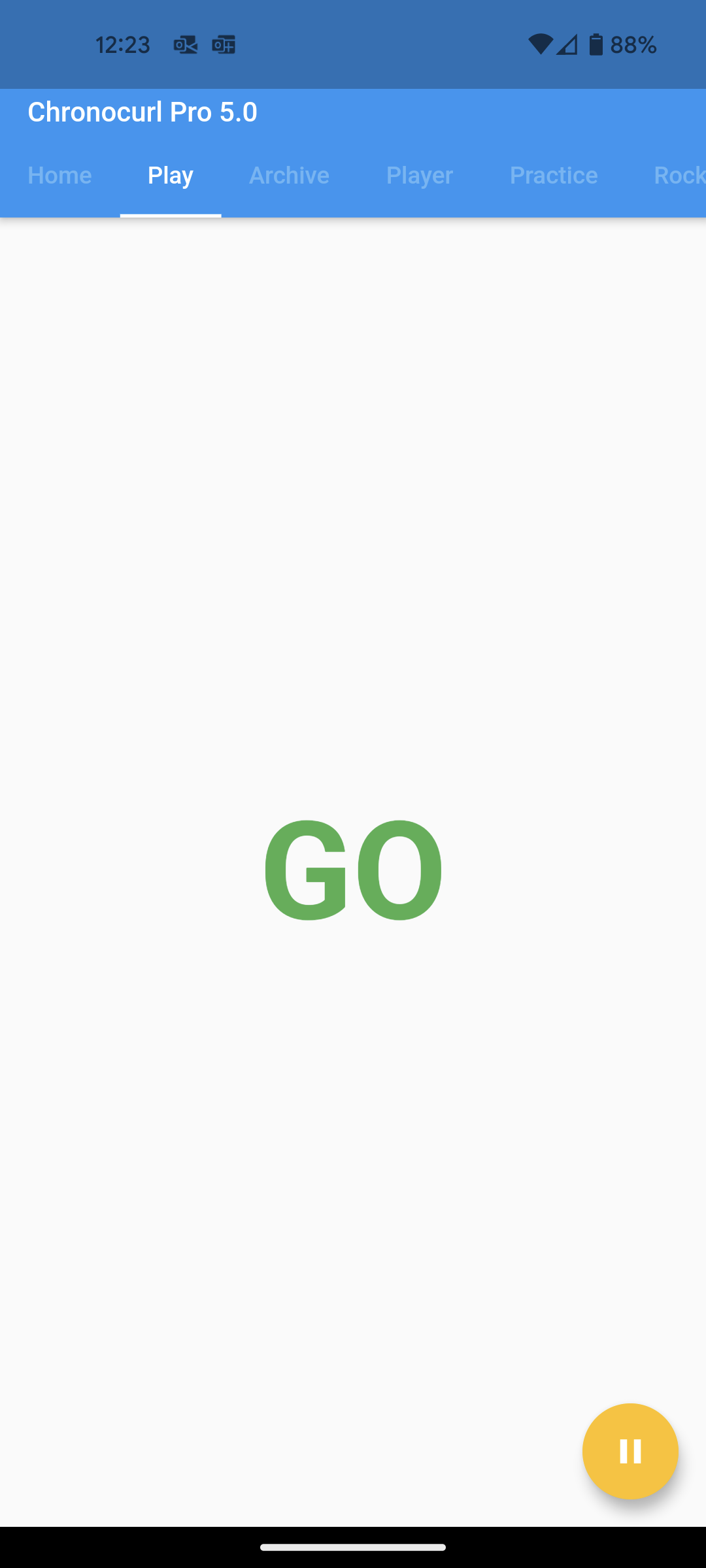Select the Play tab
The height and width of the screenshot is (1568, 706).
click(x=171, y=175)
